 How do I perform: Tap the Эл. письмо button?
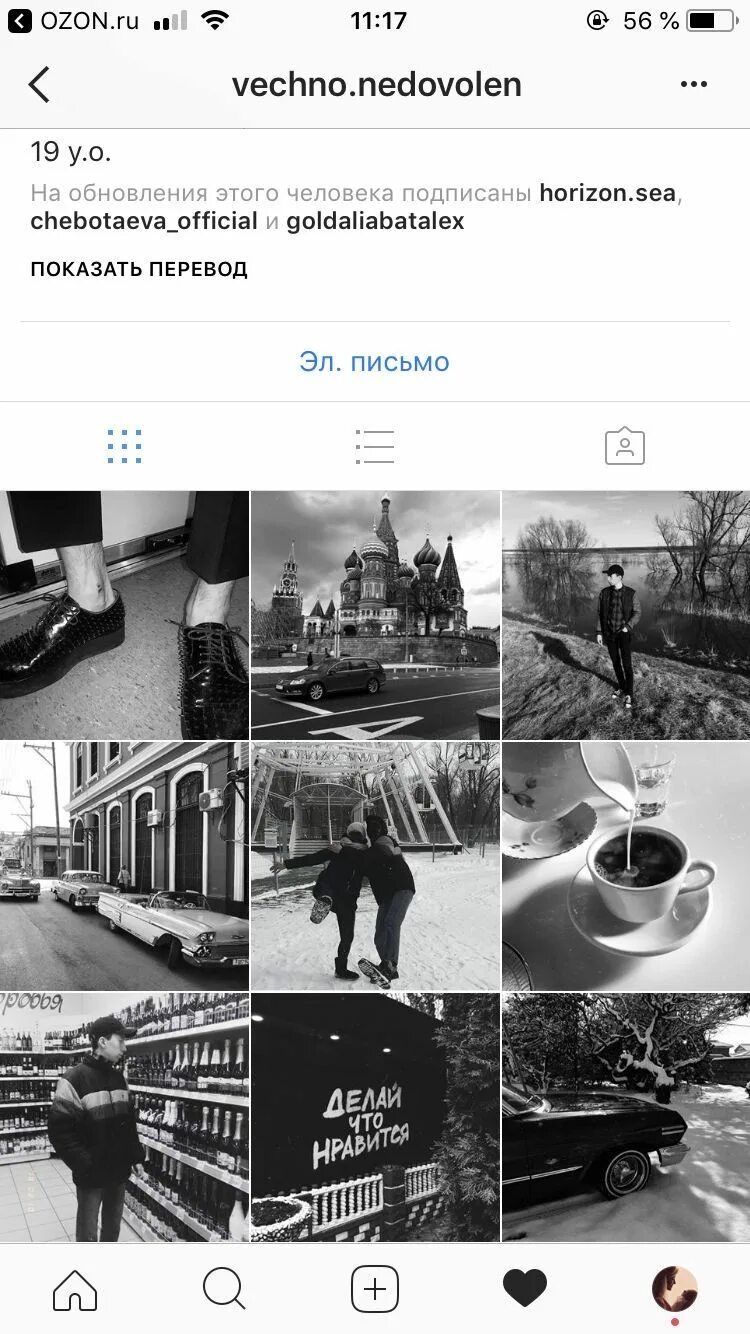coord(375,362)
